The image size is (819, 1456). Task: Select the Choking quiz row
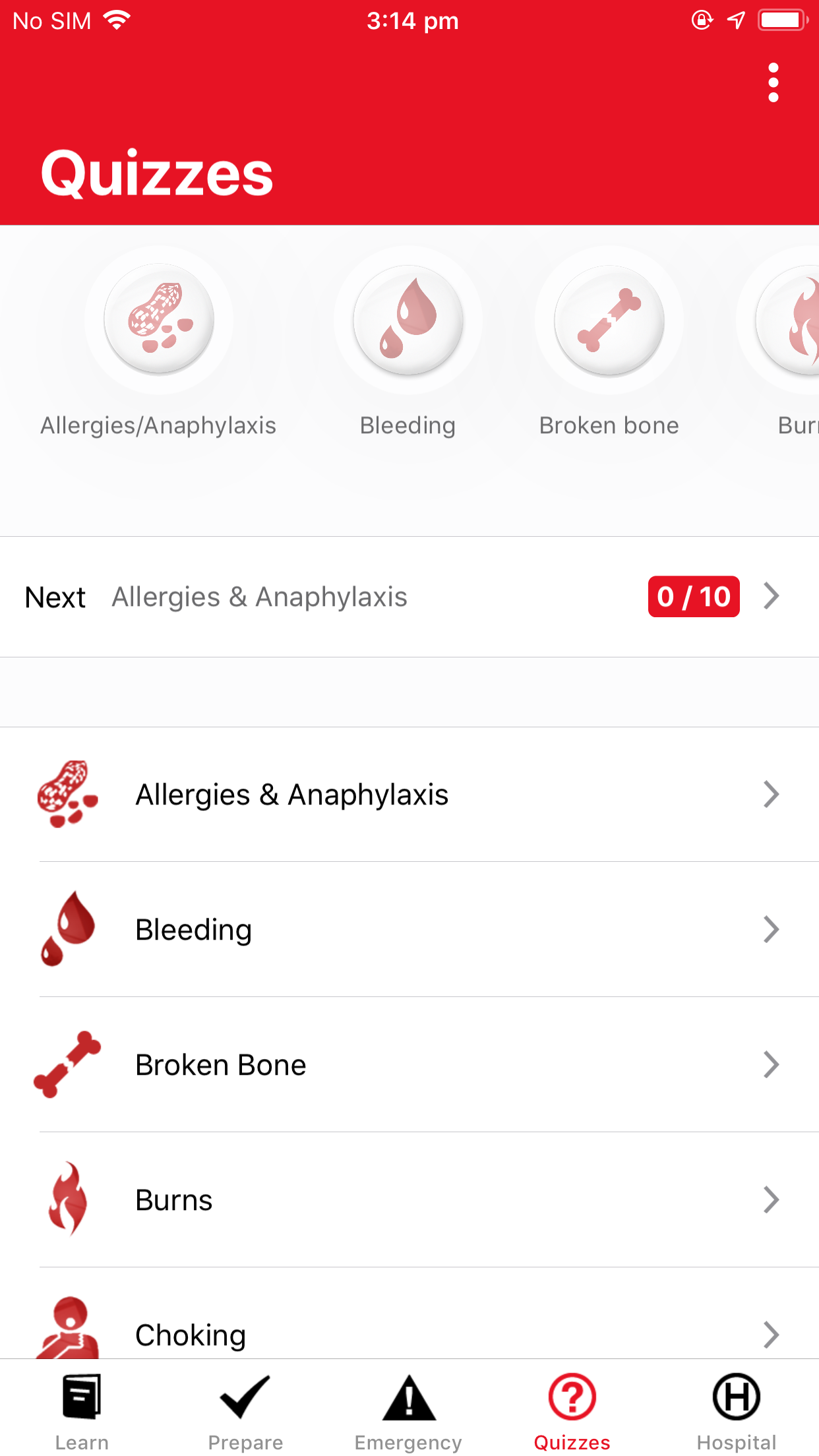click(409, 1314)
